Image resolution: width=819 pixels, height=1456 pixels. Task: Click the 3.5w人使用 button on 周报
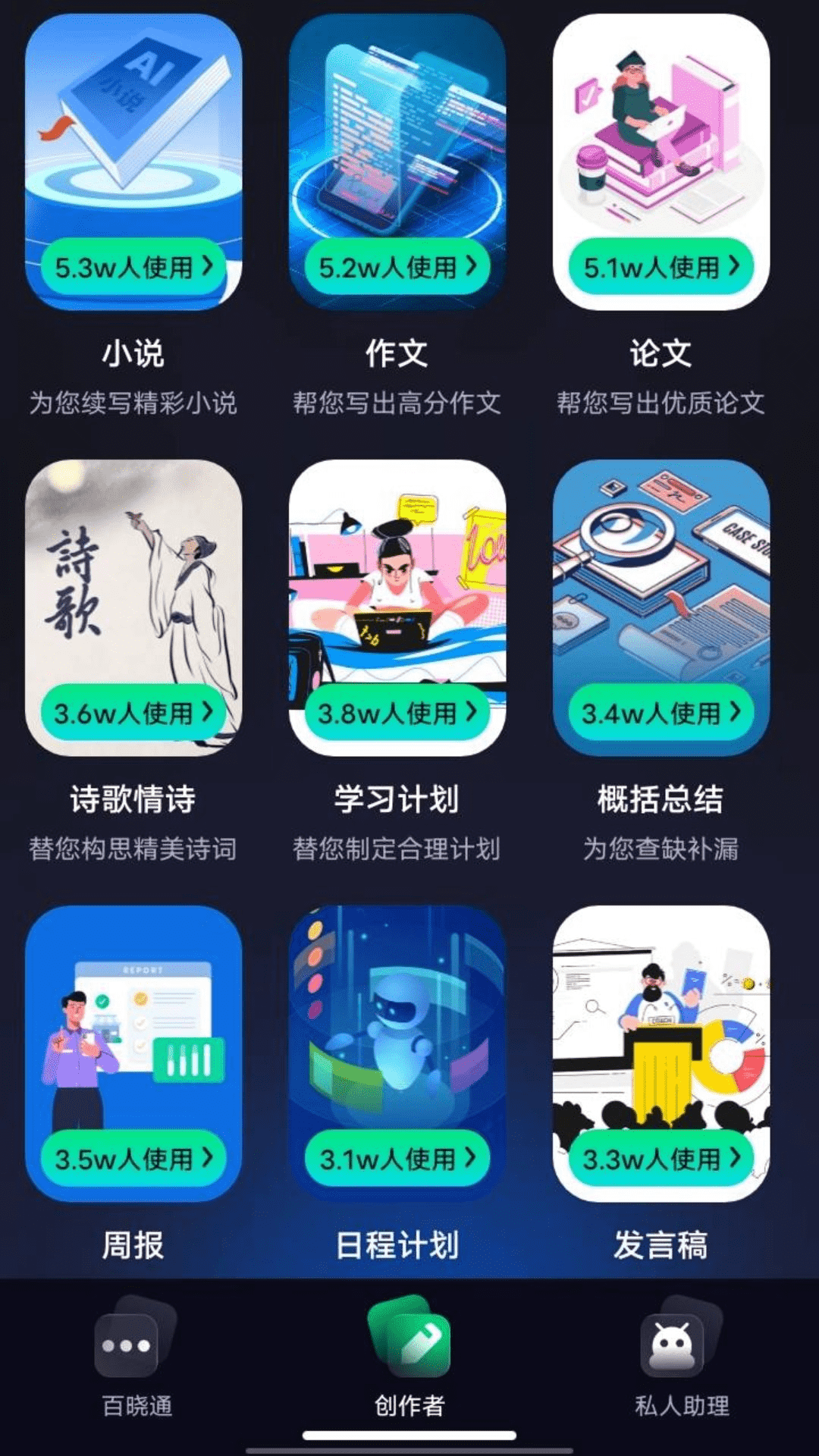(133, 1158)
